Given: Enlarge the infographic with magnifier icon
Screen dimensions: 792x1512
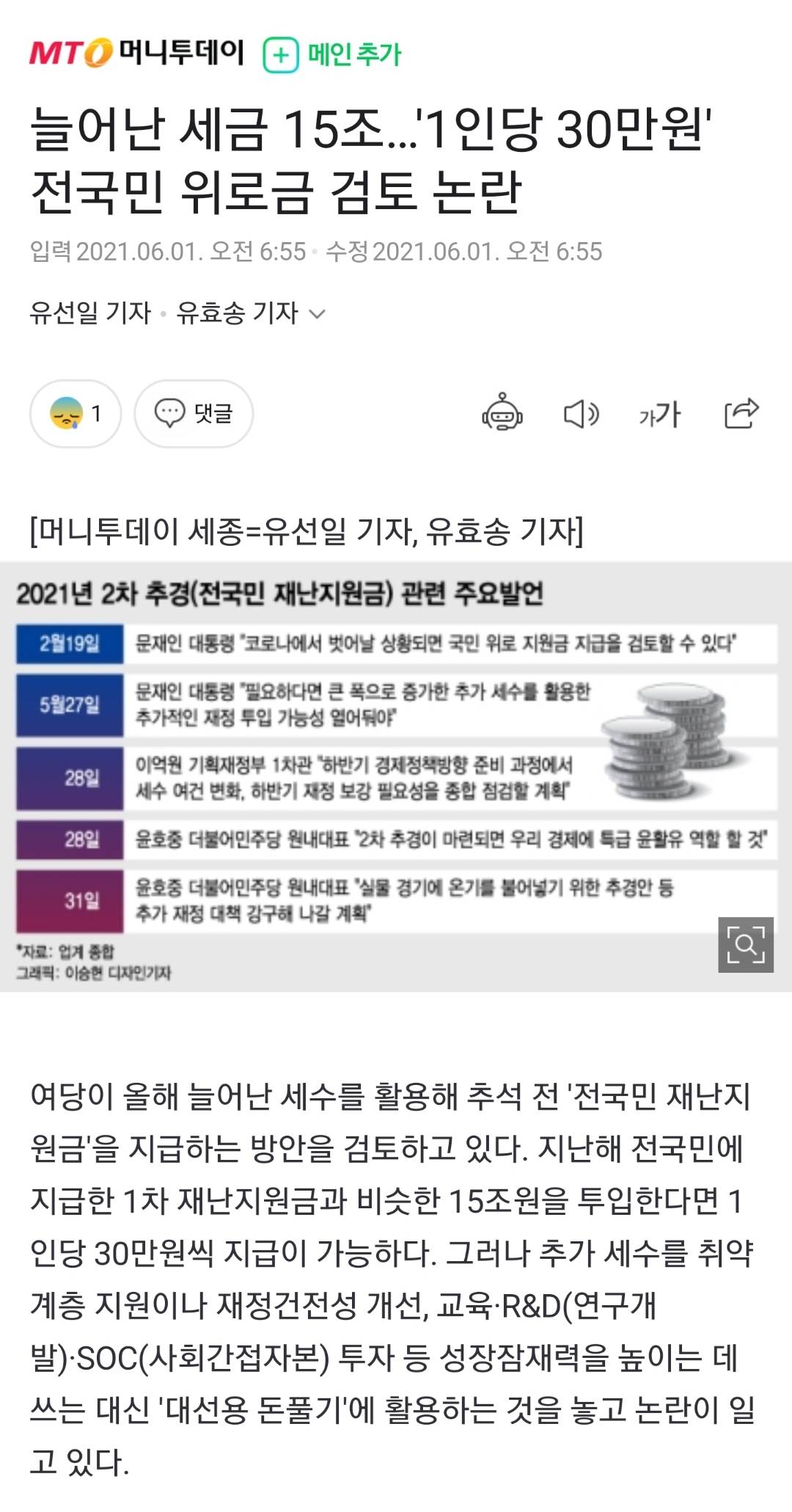Looking at the screenshot, I should (x=745, y=944).
